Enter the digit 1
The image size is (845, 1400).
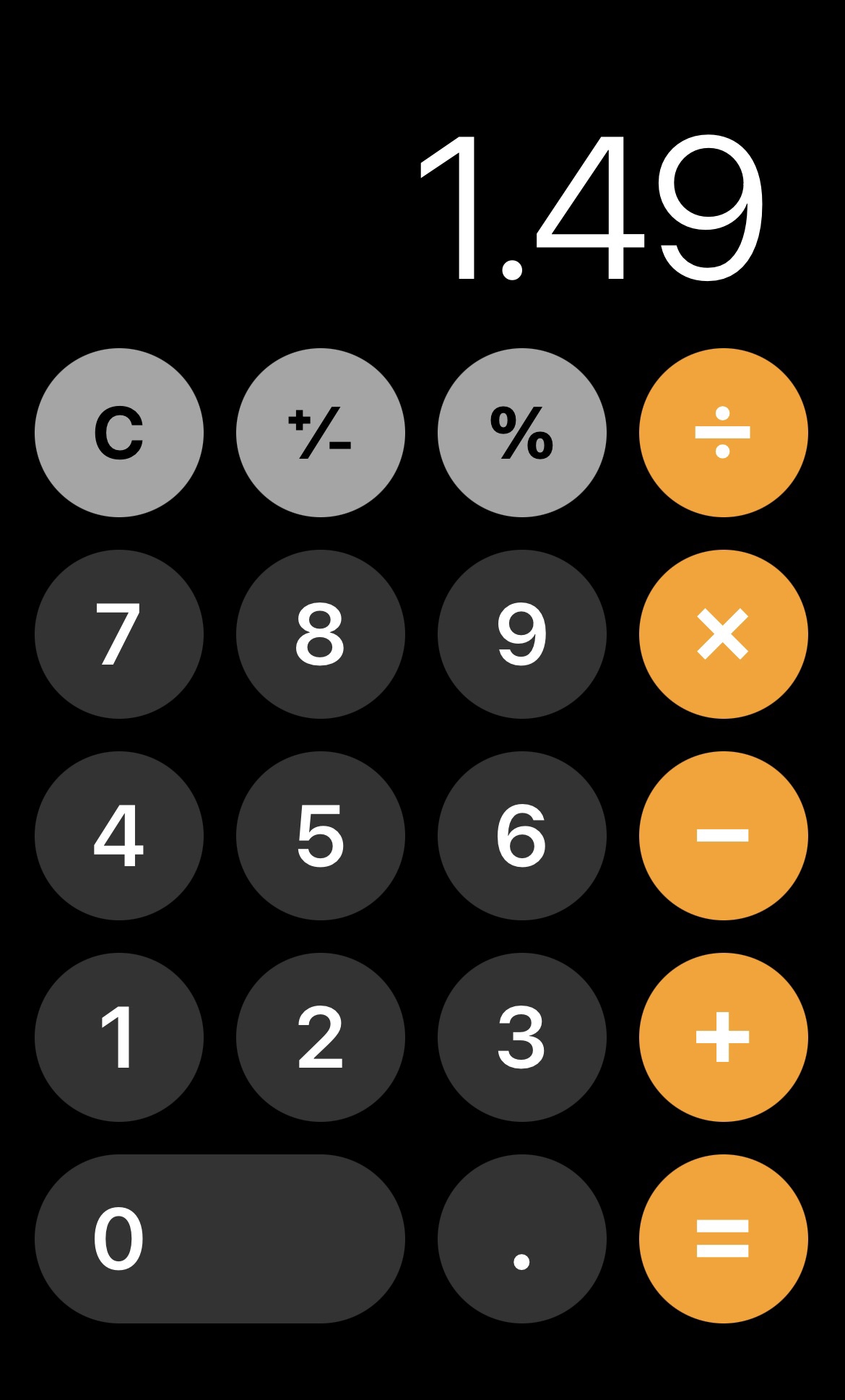tap(119, 1037)
